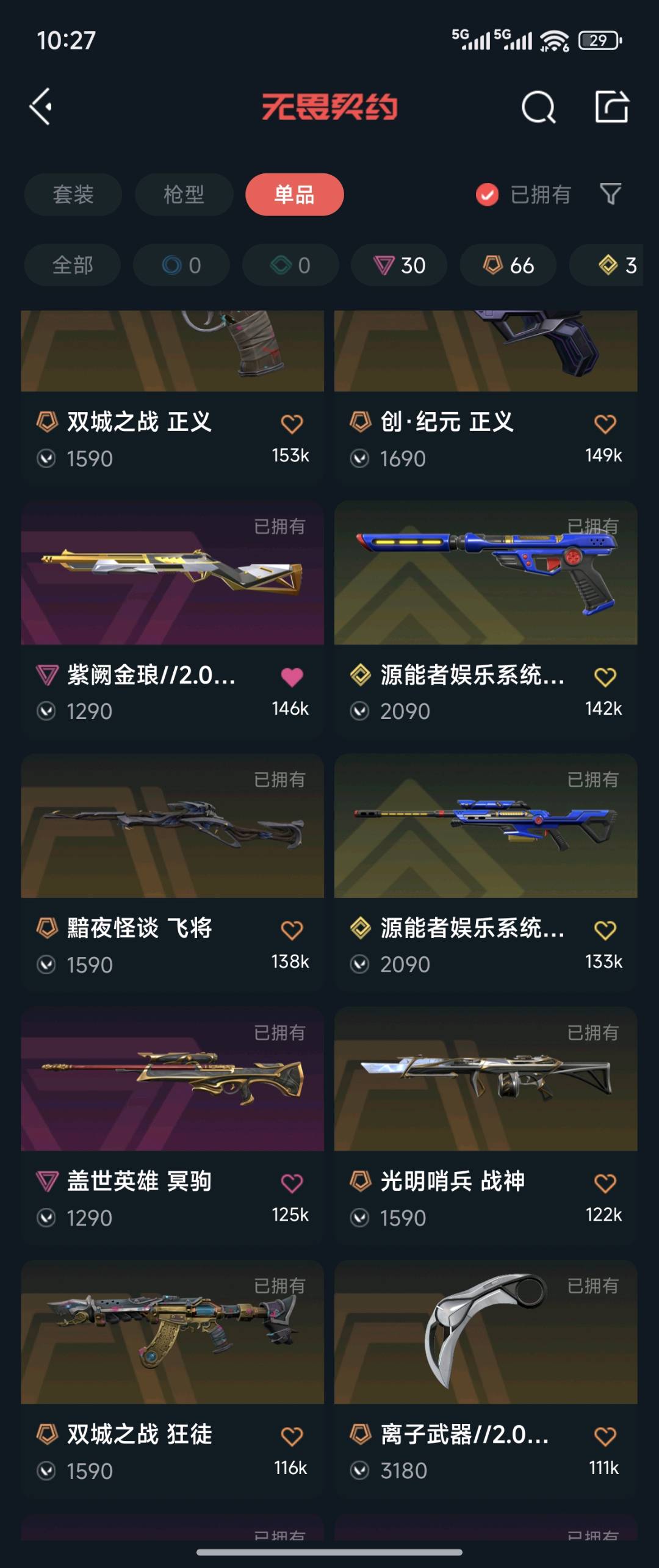Filter by the orange tier chip showing 66
This screenshot has height=1568, width=659.
click(x=508, y=266)
